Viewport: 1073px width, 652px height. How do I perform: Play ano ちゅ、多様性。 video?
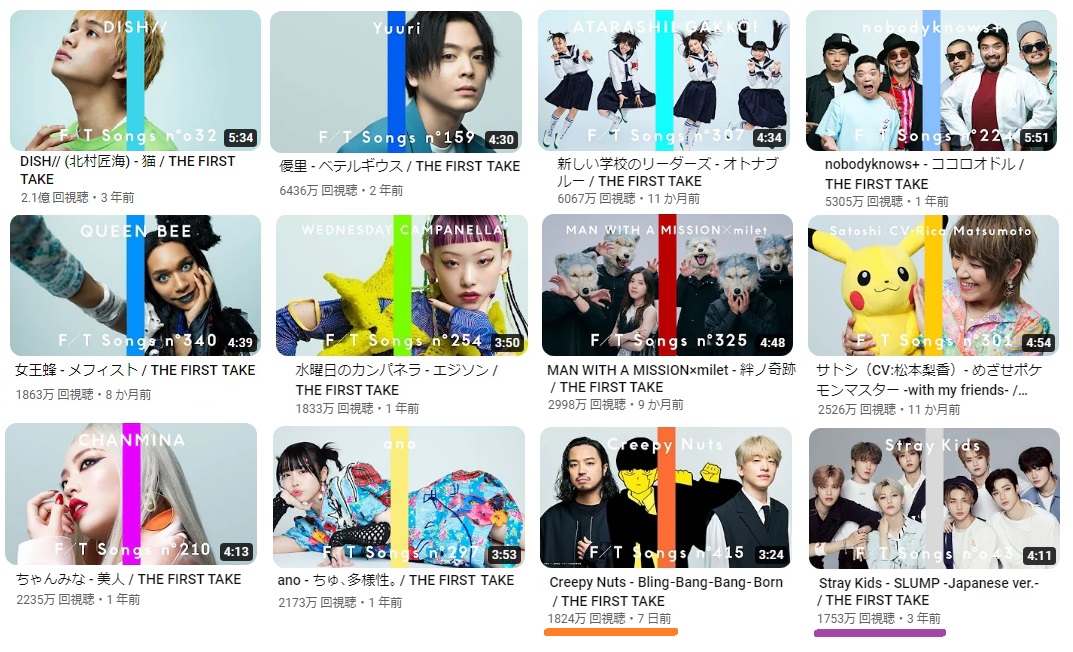(x=398, y=496)
